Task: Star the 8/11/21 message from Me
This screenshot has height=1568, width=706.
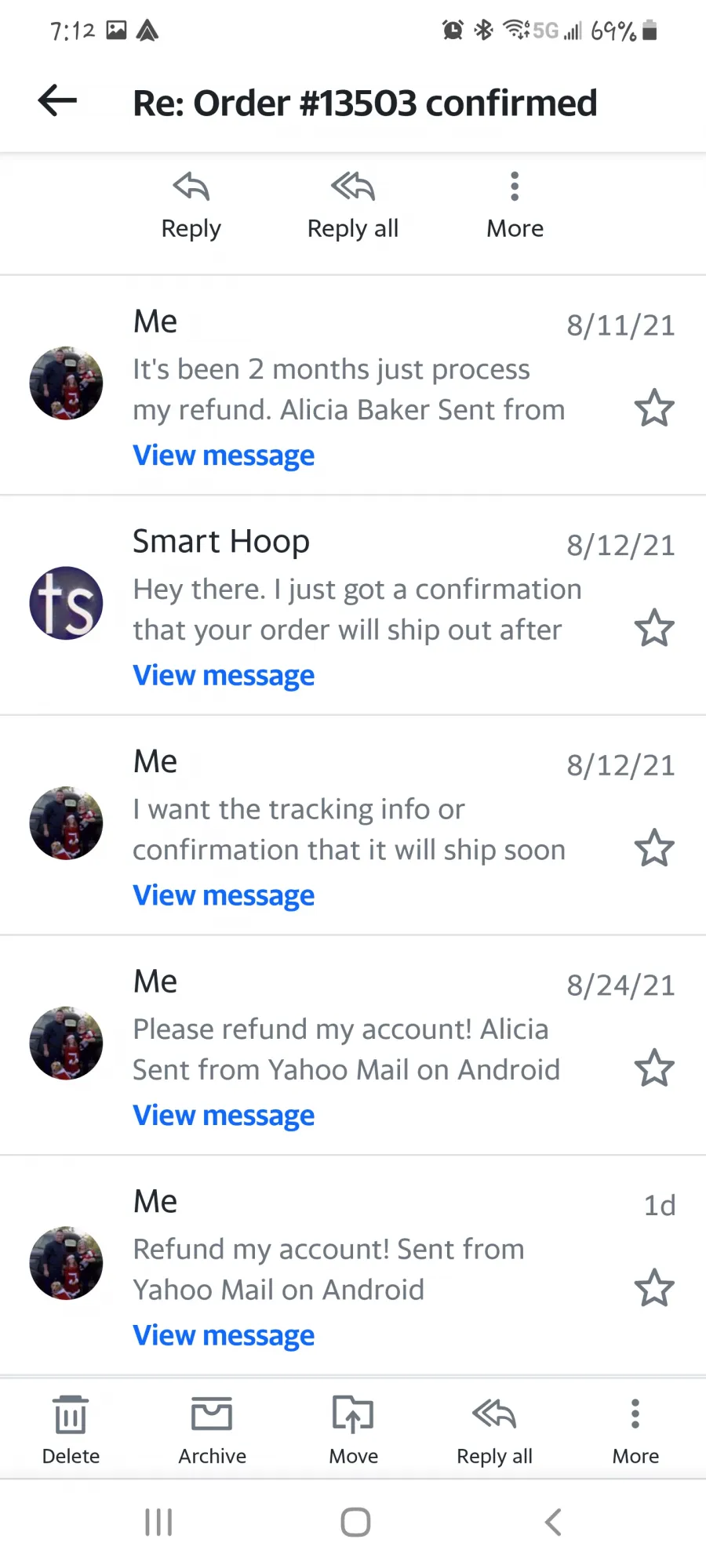Action: [x=653, y=408]
